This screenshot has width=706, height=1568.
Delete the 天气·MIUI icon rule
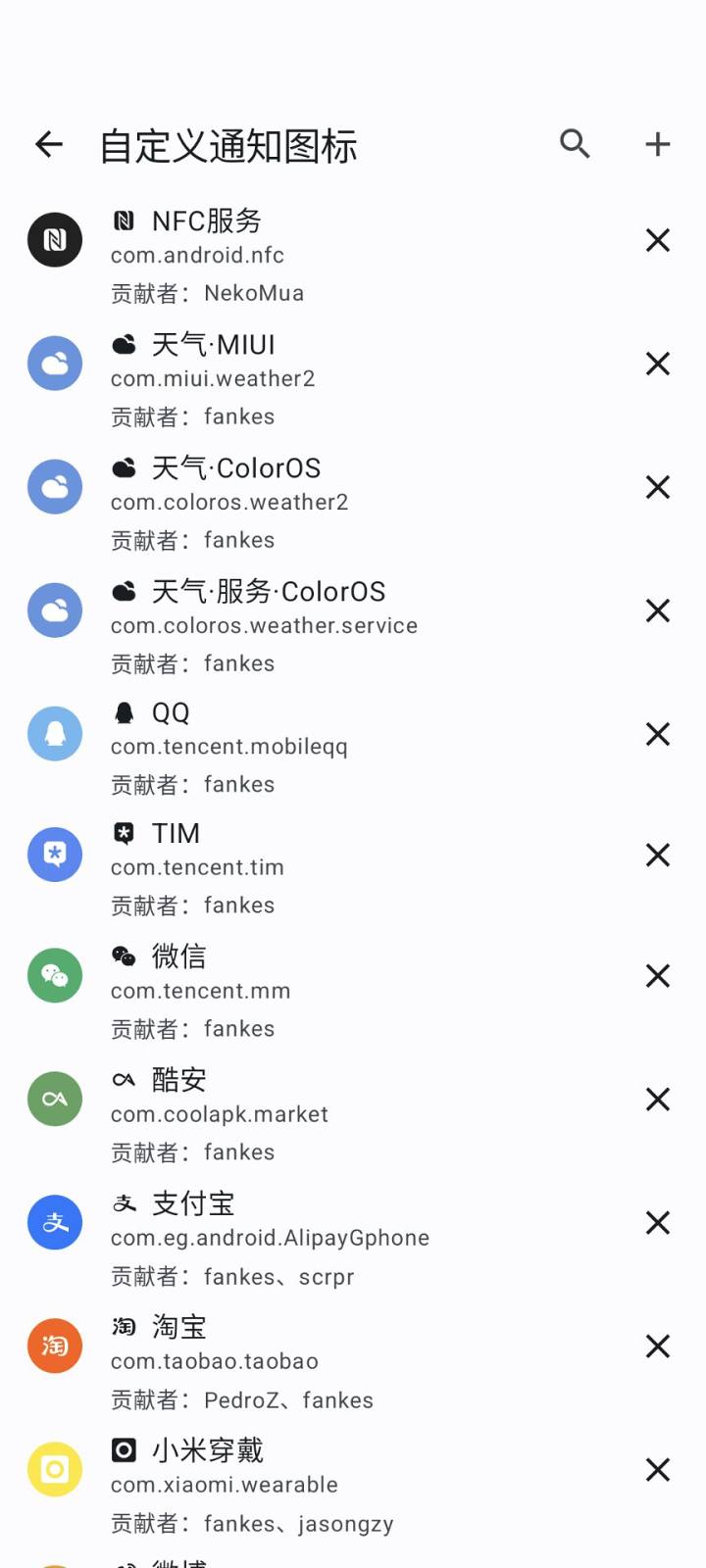click(657, 364)
